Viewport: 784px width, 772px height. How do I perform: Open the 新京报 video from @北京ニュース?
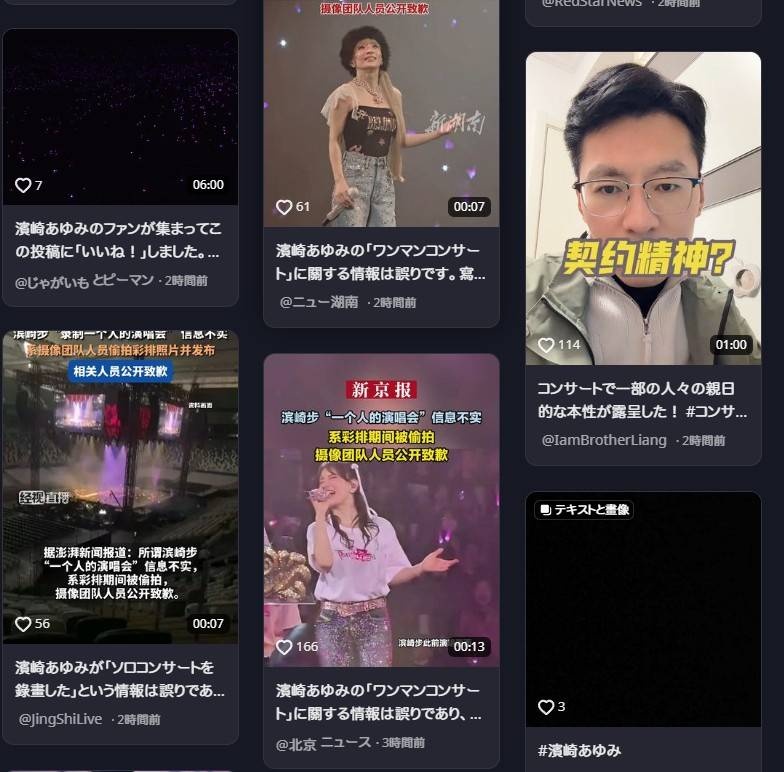coord(381,510)
